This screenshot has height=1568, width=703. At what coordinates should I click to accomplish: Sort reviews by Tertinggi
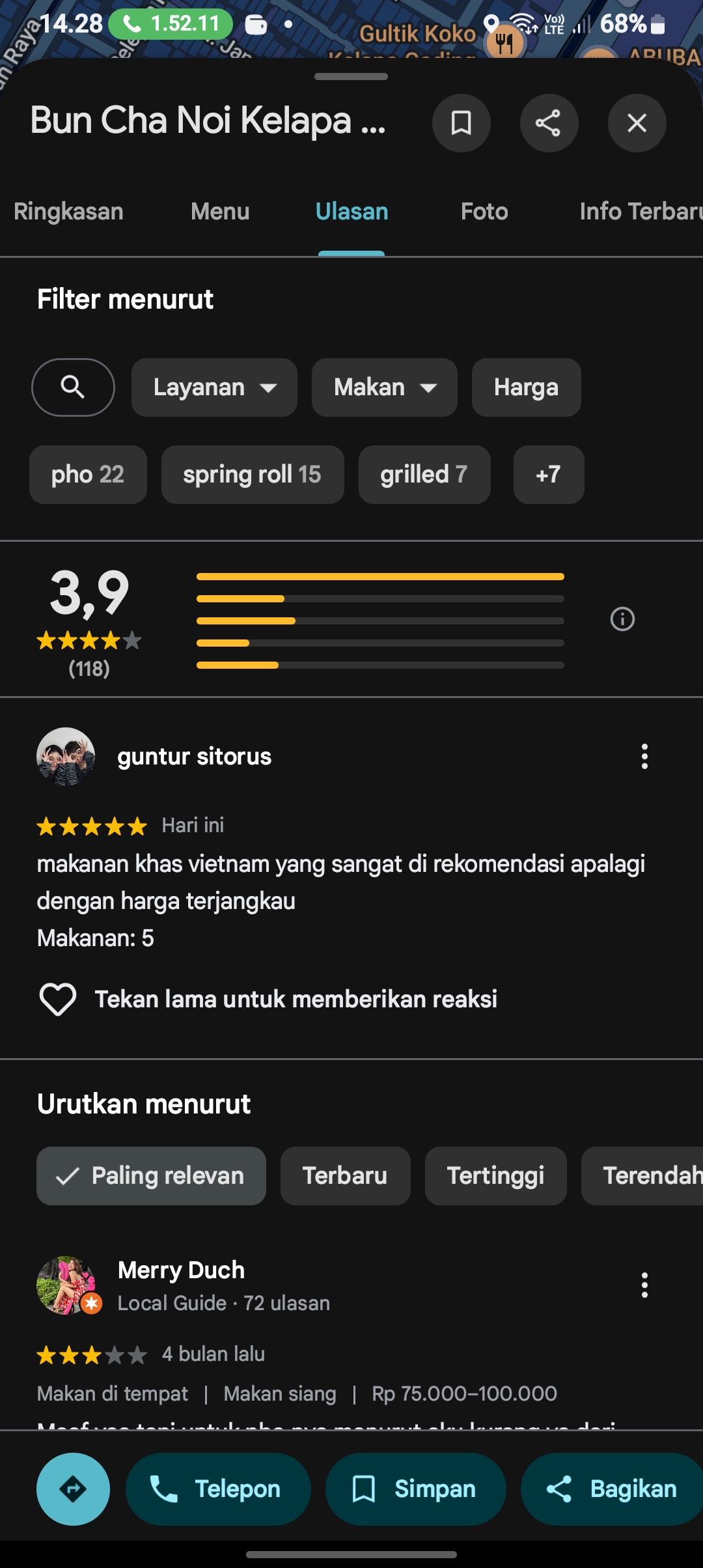coord(495,1176)
